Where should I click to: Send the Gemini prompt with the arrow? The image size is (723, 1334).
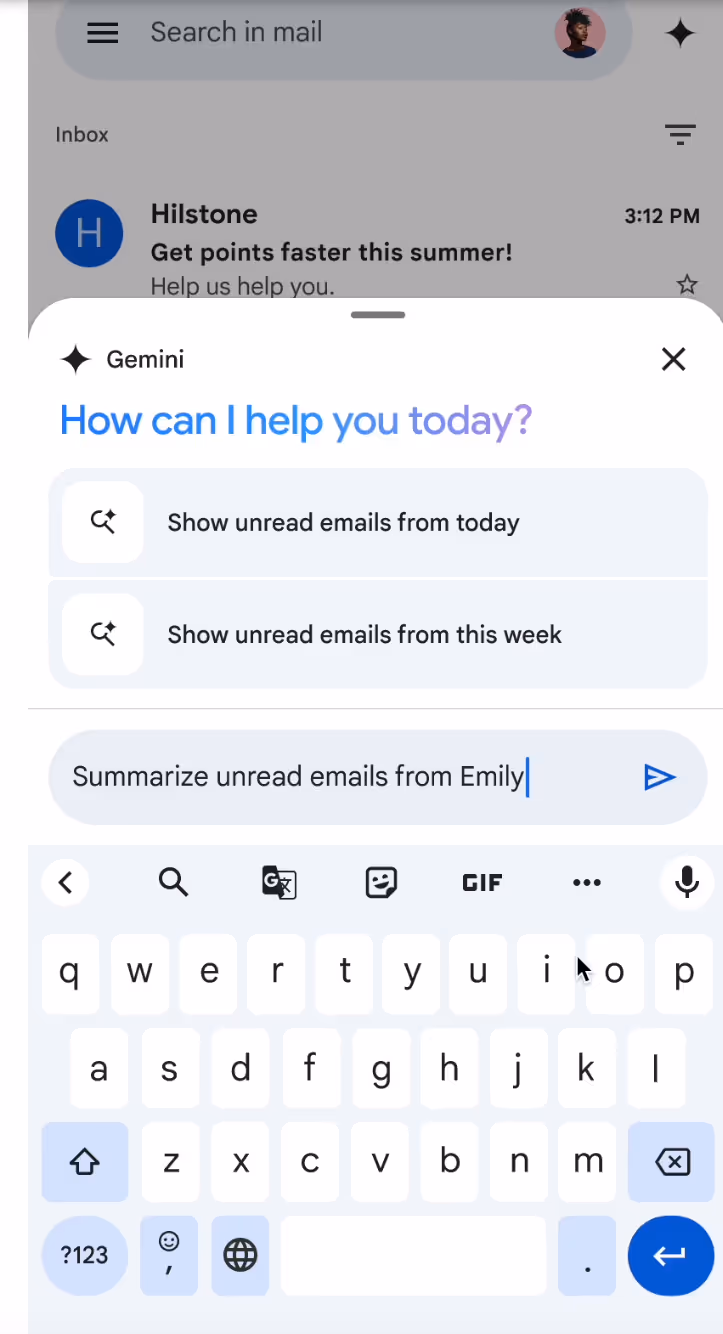[x=659, y=777]
